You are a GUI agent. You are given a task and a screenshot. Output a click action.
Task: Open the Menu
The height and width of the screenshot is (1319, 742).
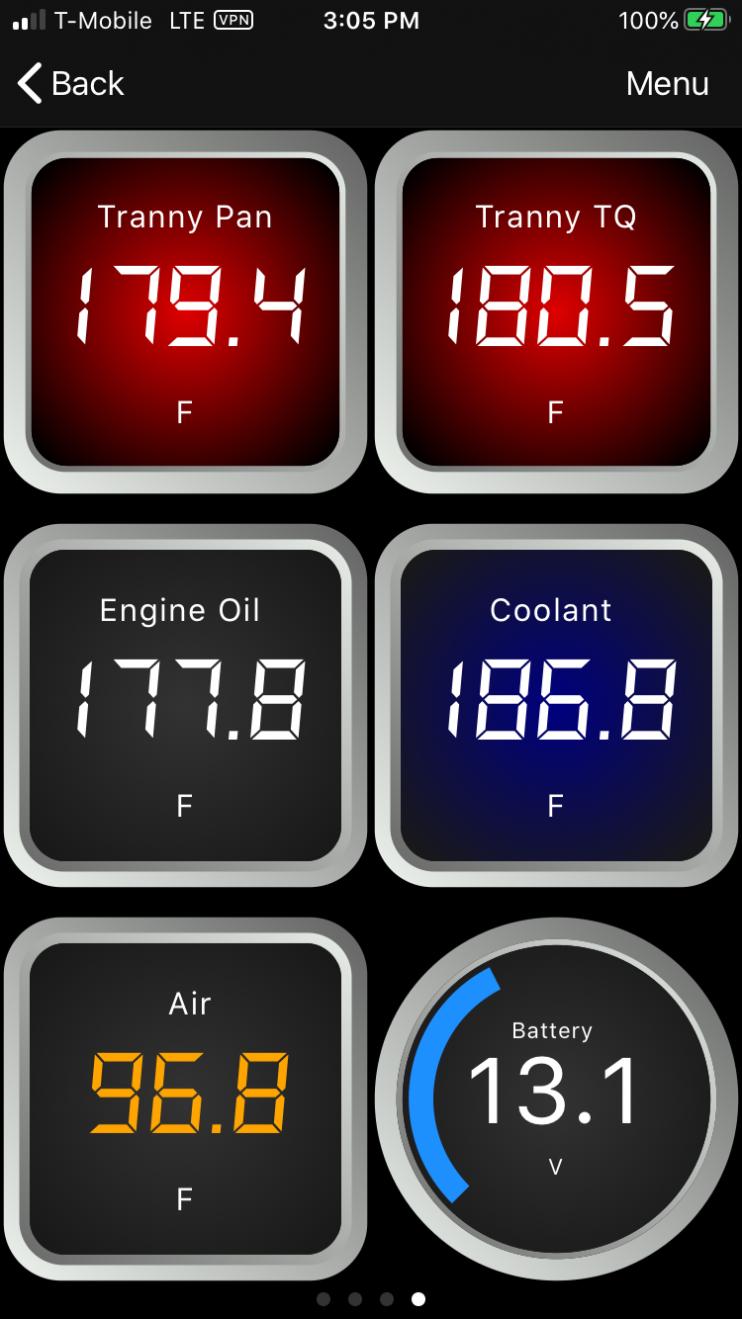pos(667,84)
